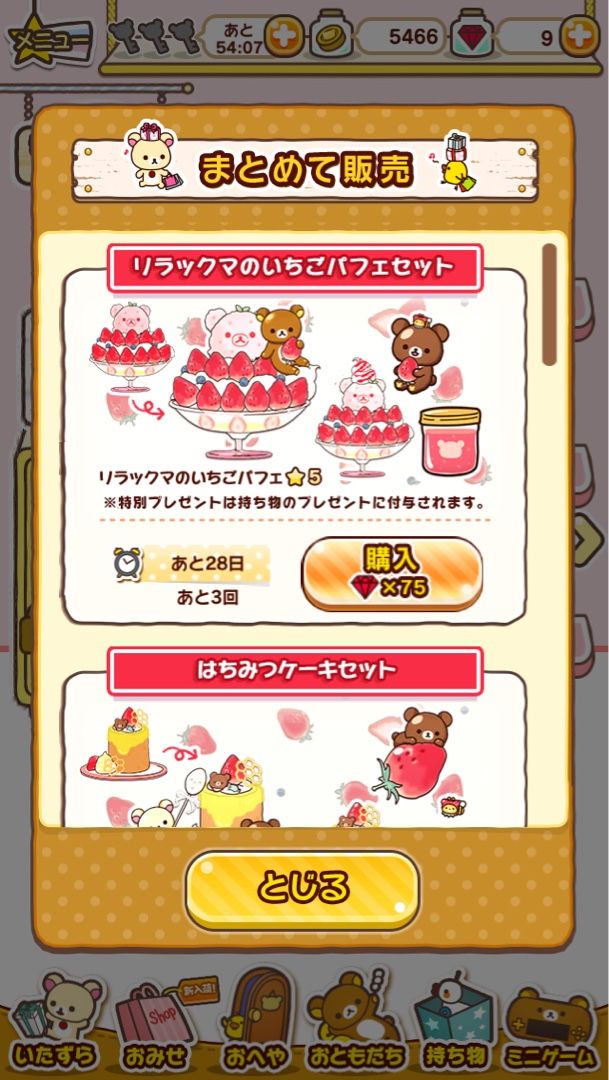Open the 持ち物 inventory tab
Screen dimensions: 609x1080
tap(456, 1020)
